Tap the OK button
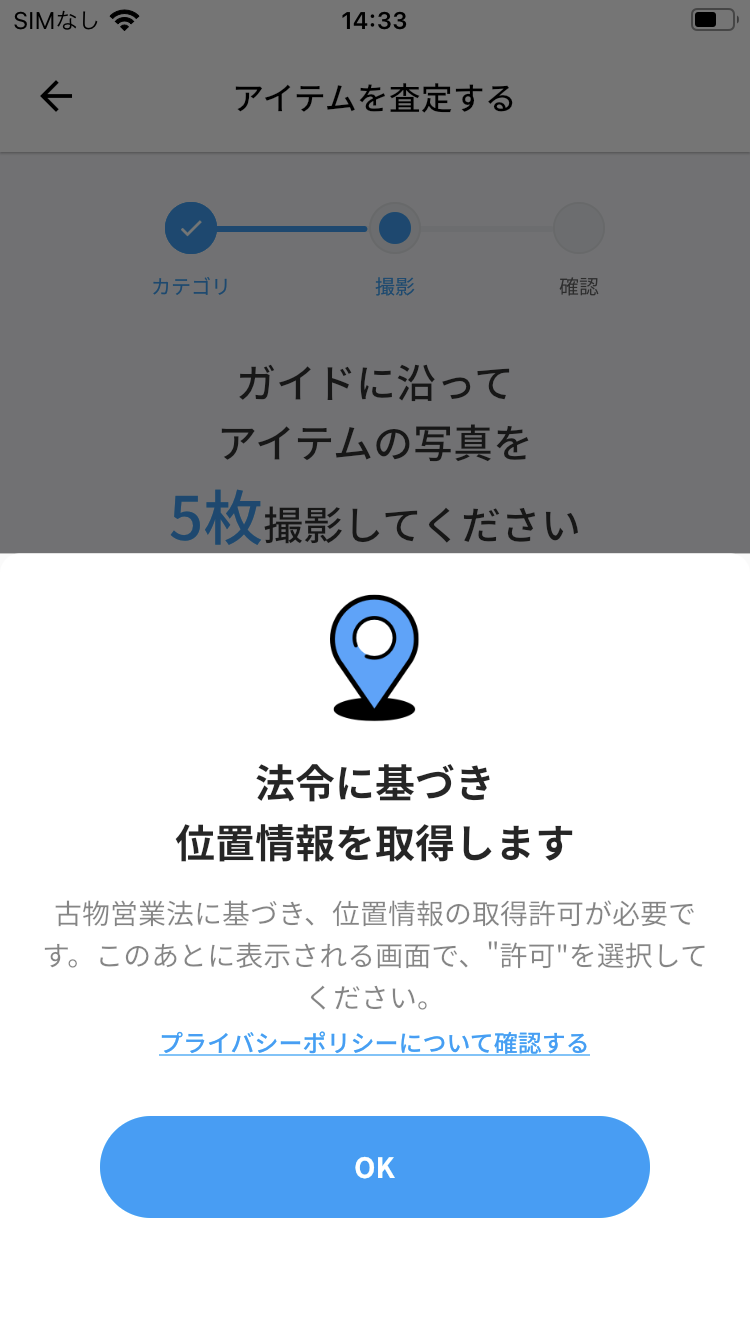 point(375,1167)
